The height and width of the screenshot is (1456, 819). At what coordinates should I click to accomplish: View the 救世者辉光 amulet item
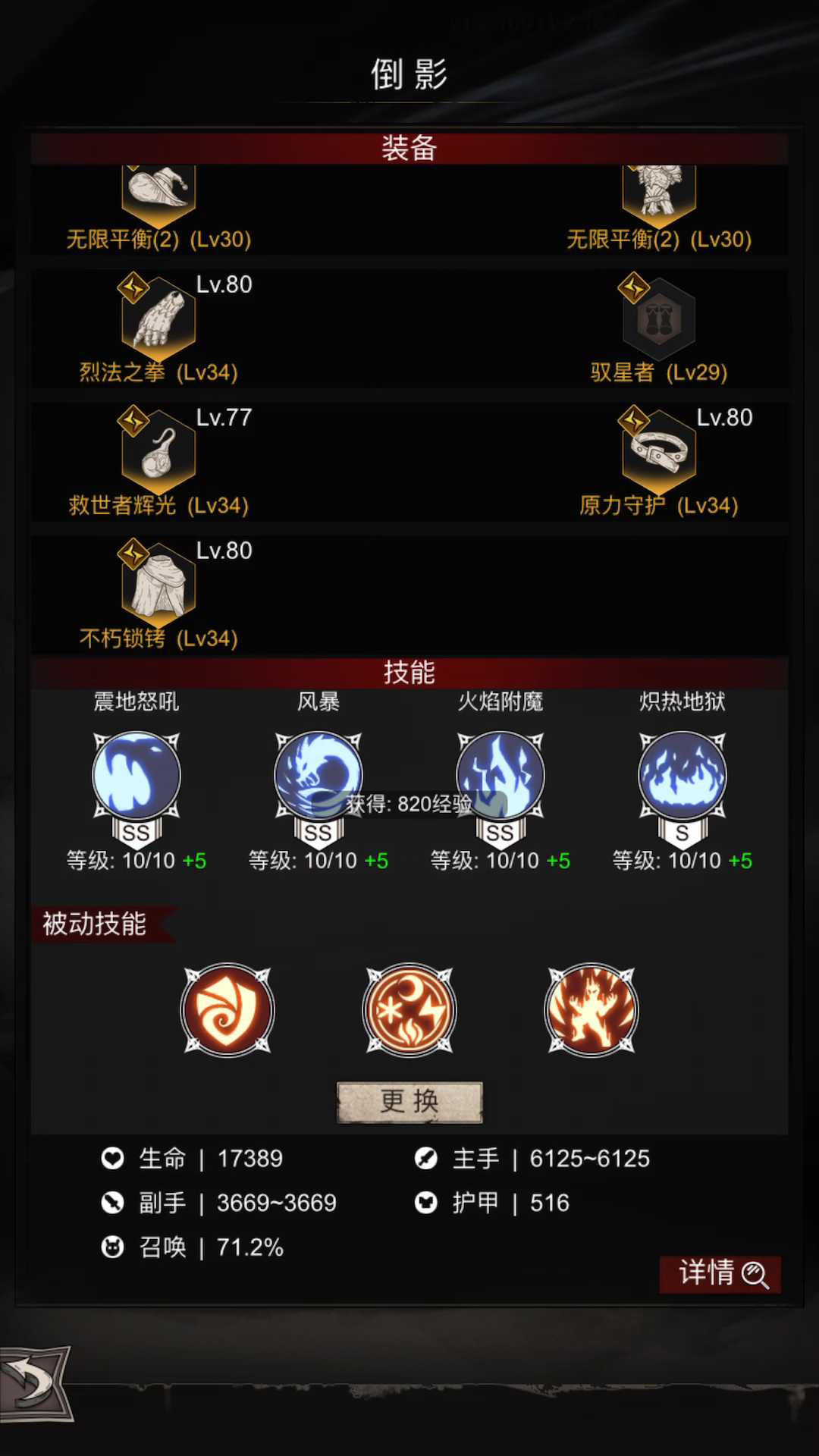[158, 452]
